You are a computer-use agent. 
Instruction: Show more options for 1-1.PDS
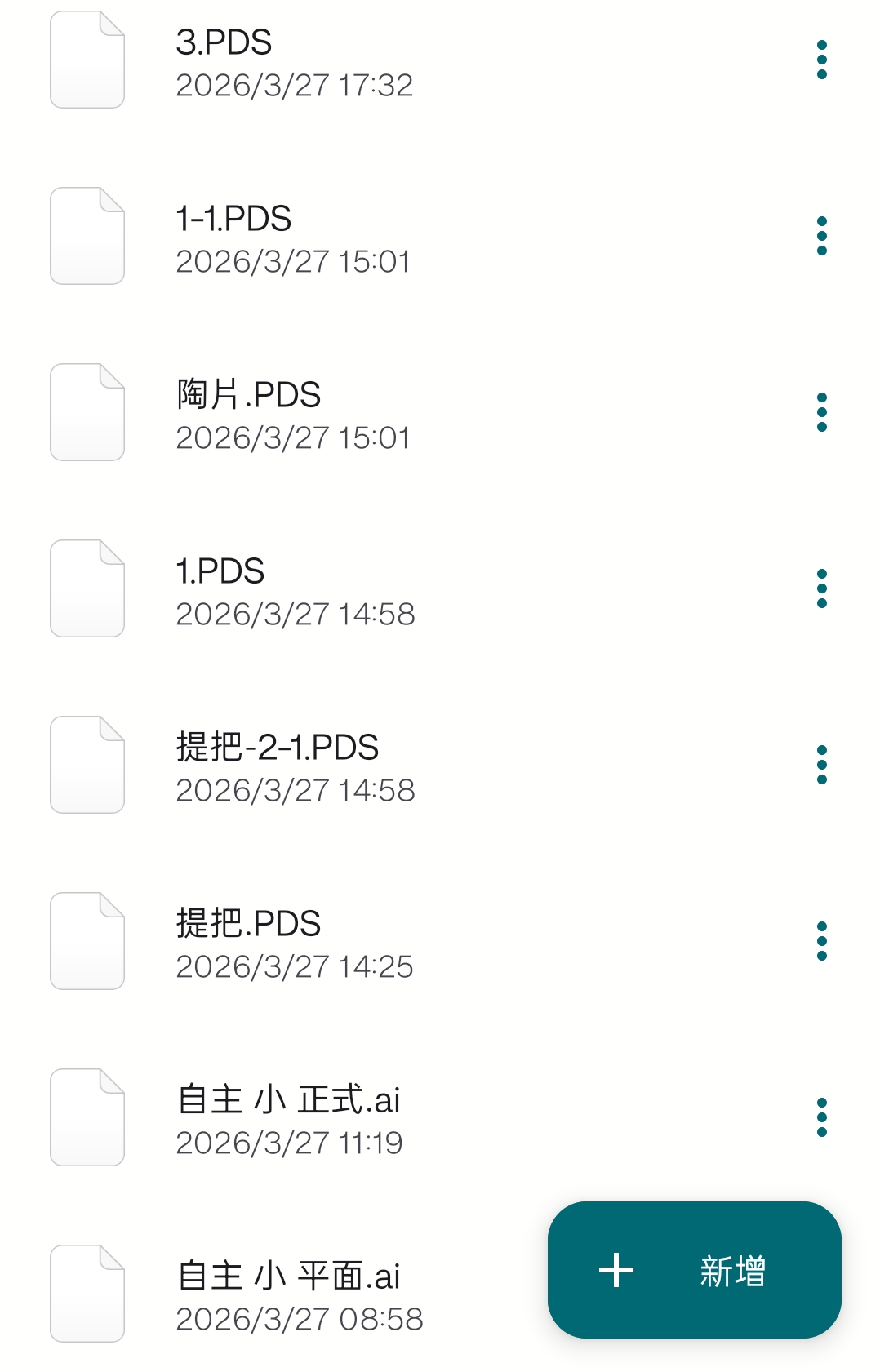821,236
